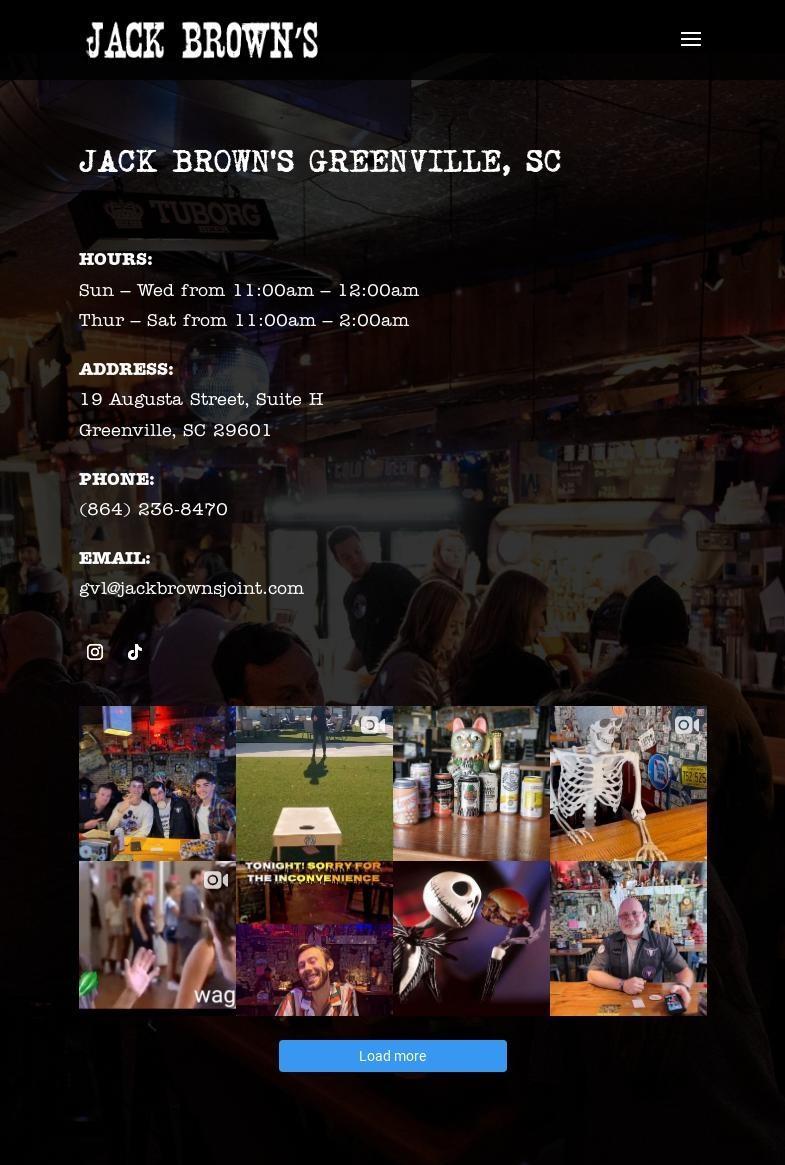
Task: Open the lucky cat with beer cans post
Action: click(x=471, y=783)
